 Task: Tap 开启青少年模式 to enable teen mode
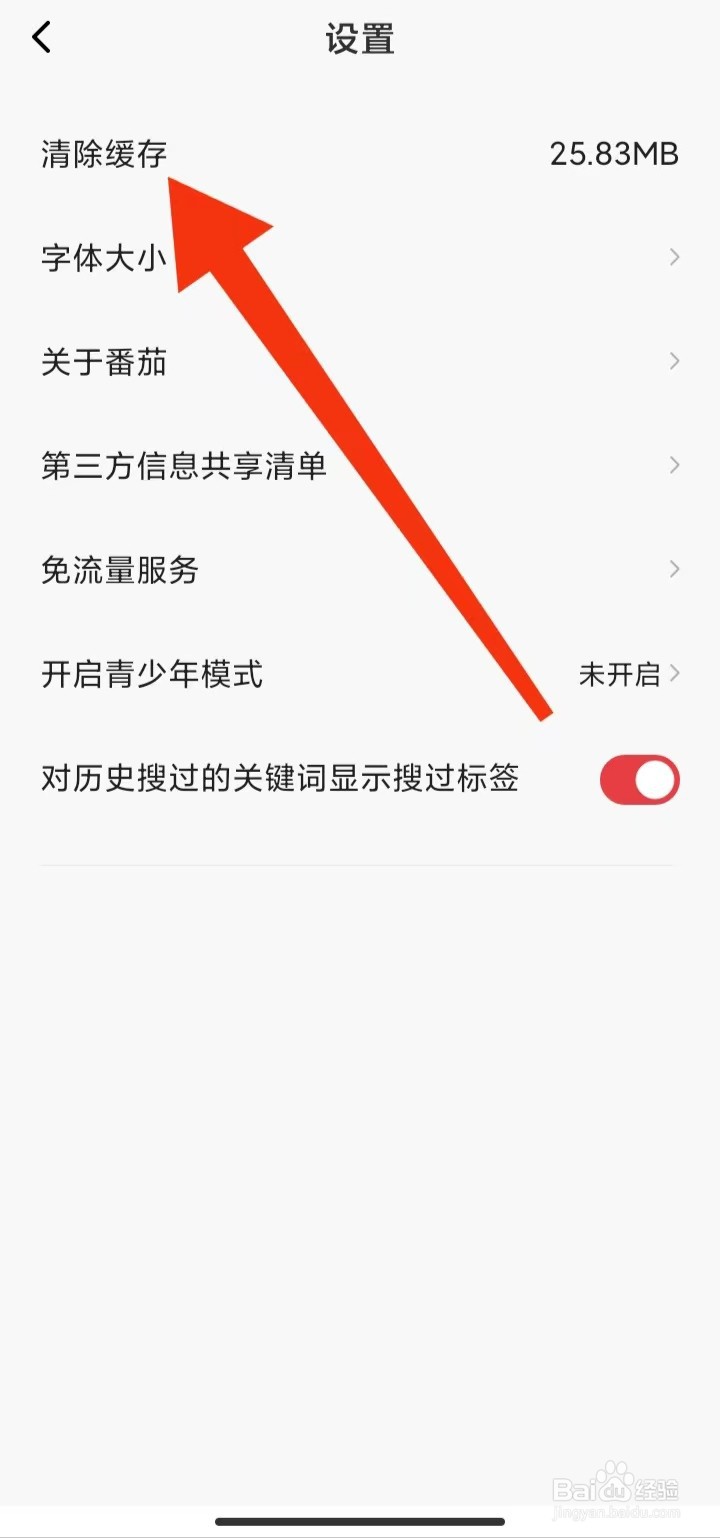tap(151, 674)
